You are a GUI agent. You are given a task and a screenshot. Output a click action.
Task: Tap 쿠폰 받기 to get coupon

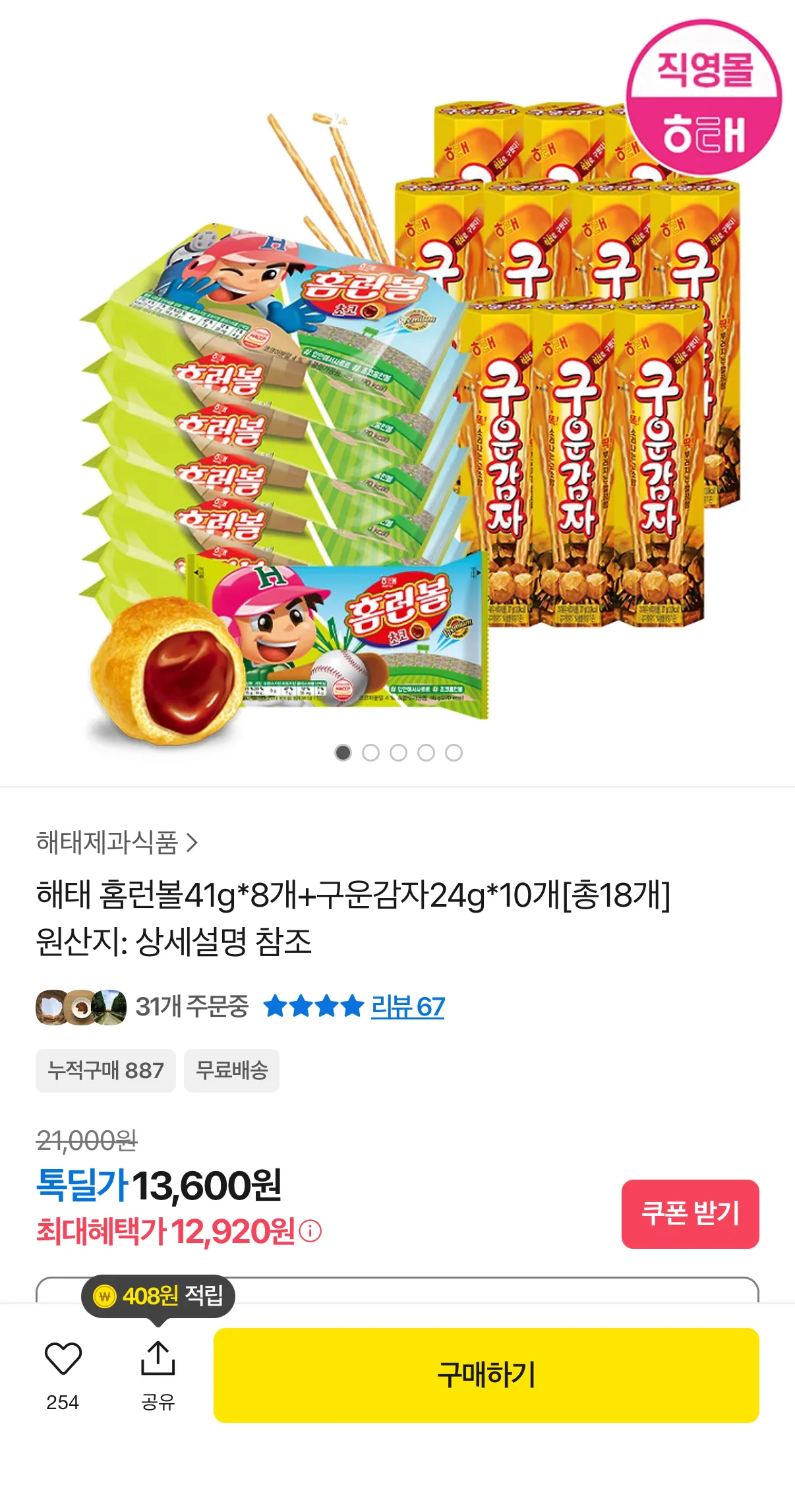click(690, 1213)
